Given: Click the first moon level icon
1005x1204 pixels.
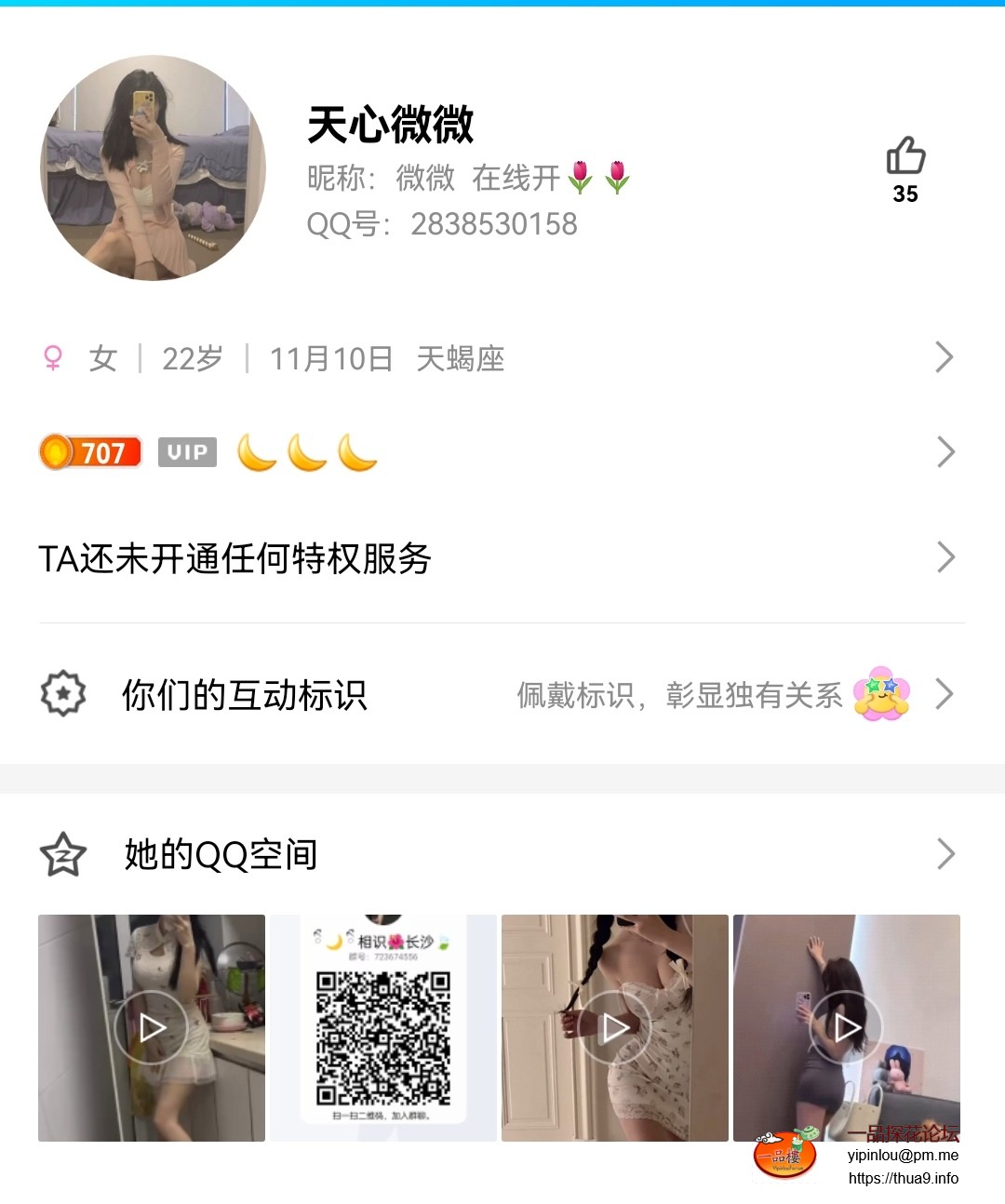Looking at the screenshot, I should click(x=258, y=453).
